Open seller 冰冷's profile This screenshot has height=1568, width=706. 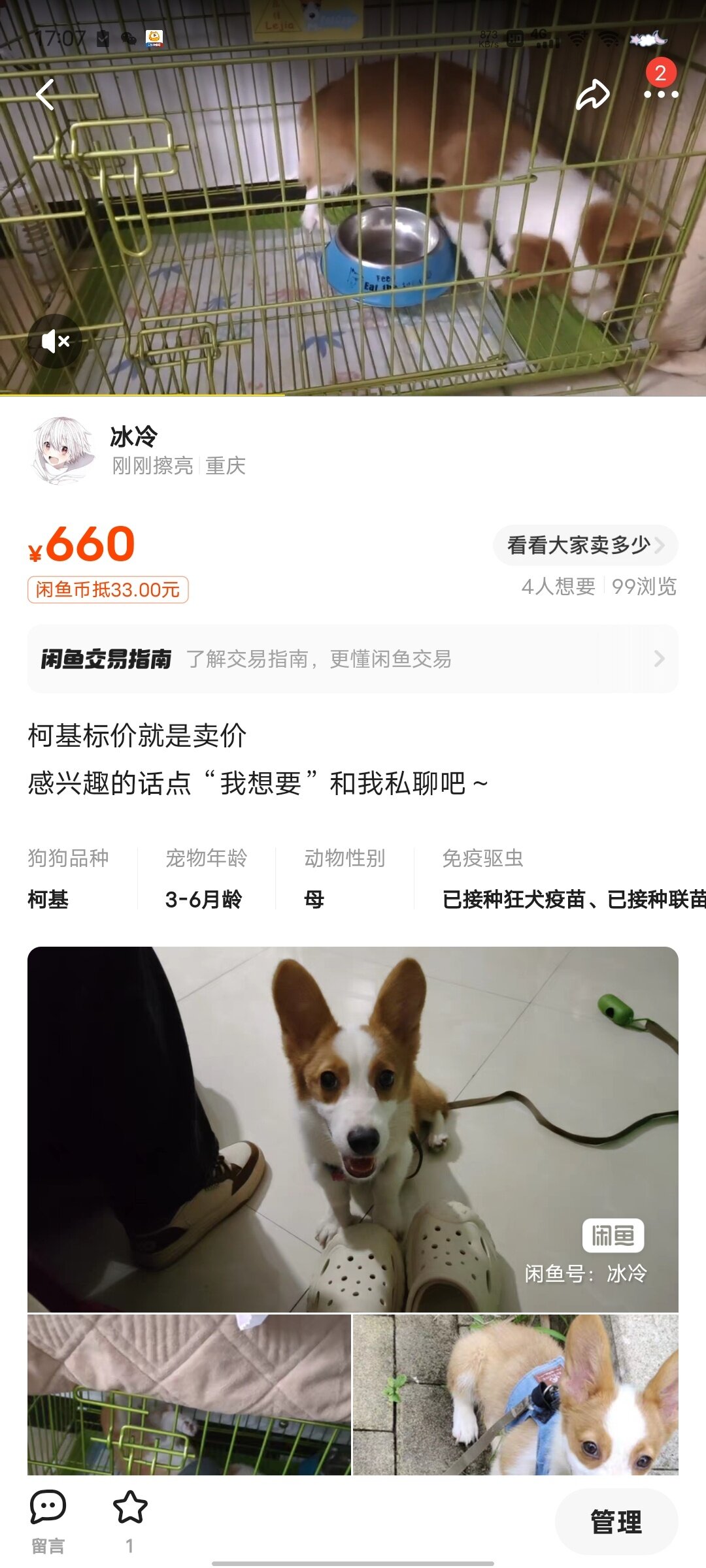tap(63, 450)
